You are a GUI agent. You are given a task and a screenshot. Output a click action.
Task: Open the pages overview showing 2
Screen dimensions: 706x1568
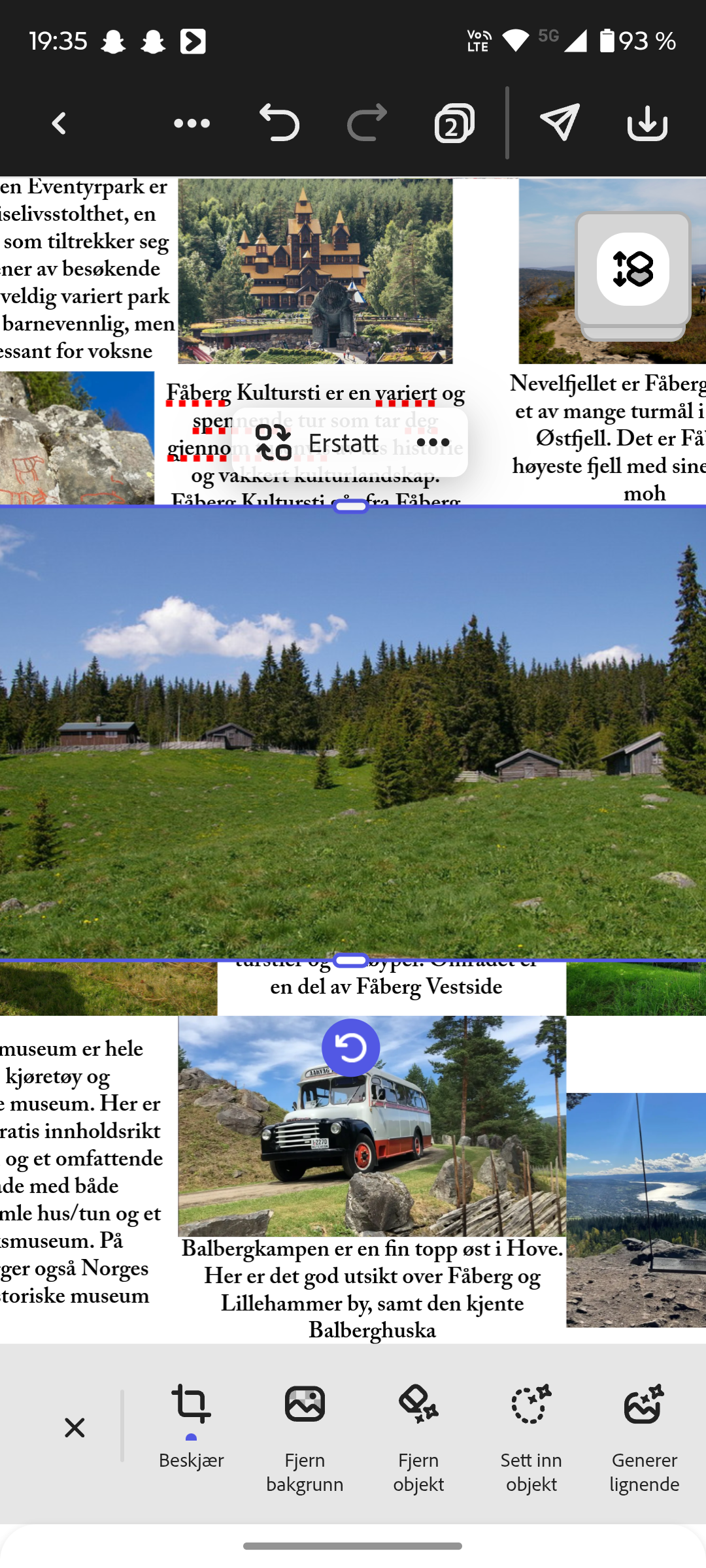(x=454, y=123)
